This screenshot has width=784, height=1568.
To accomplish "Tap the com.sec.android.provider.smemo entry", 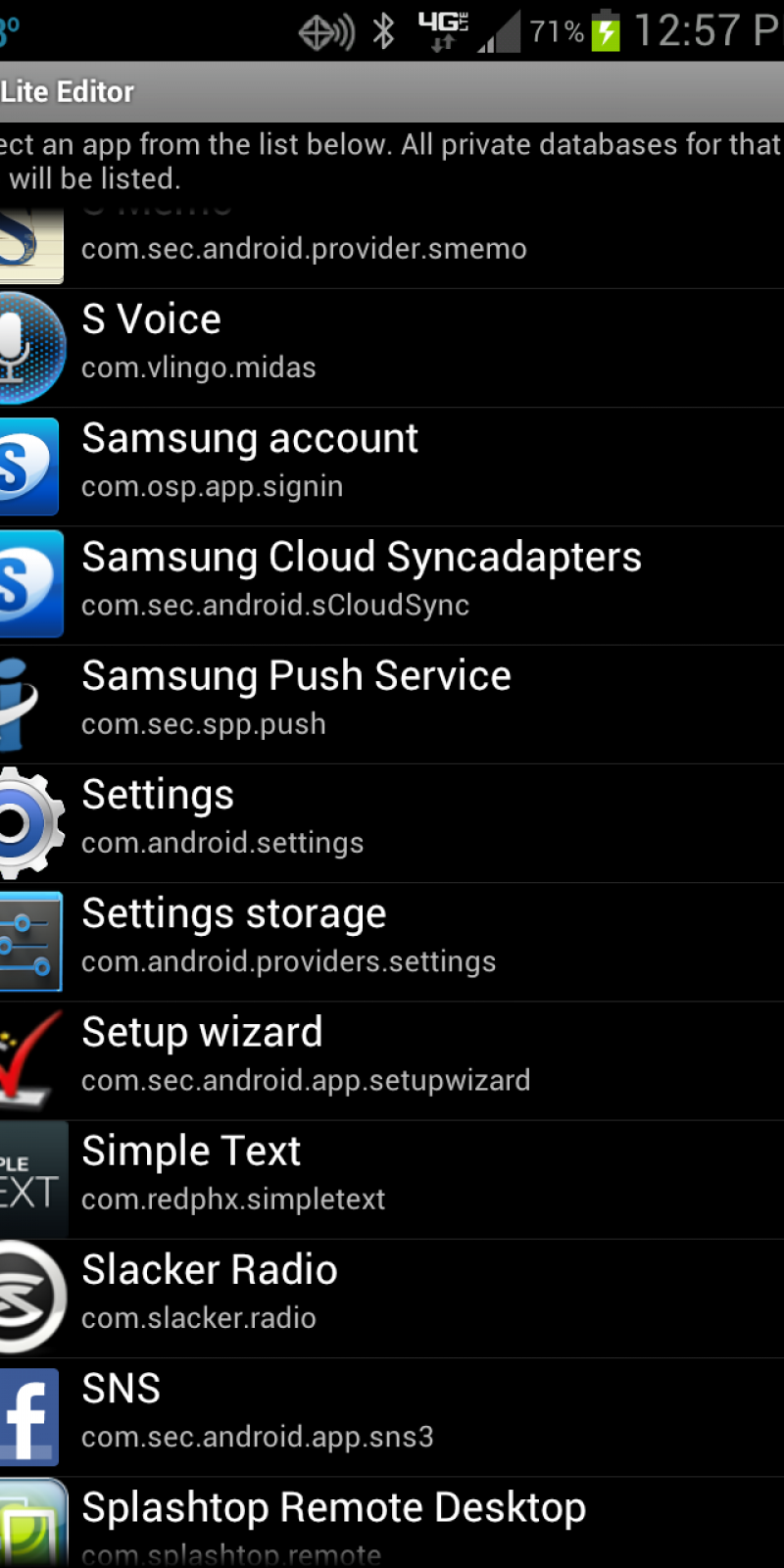I will (x=392, y=249).
